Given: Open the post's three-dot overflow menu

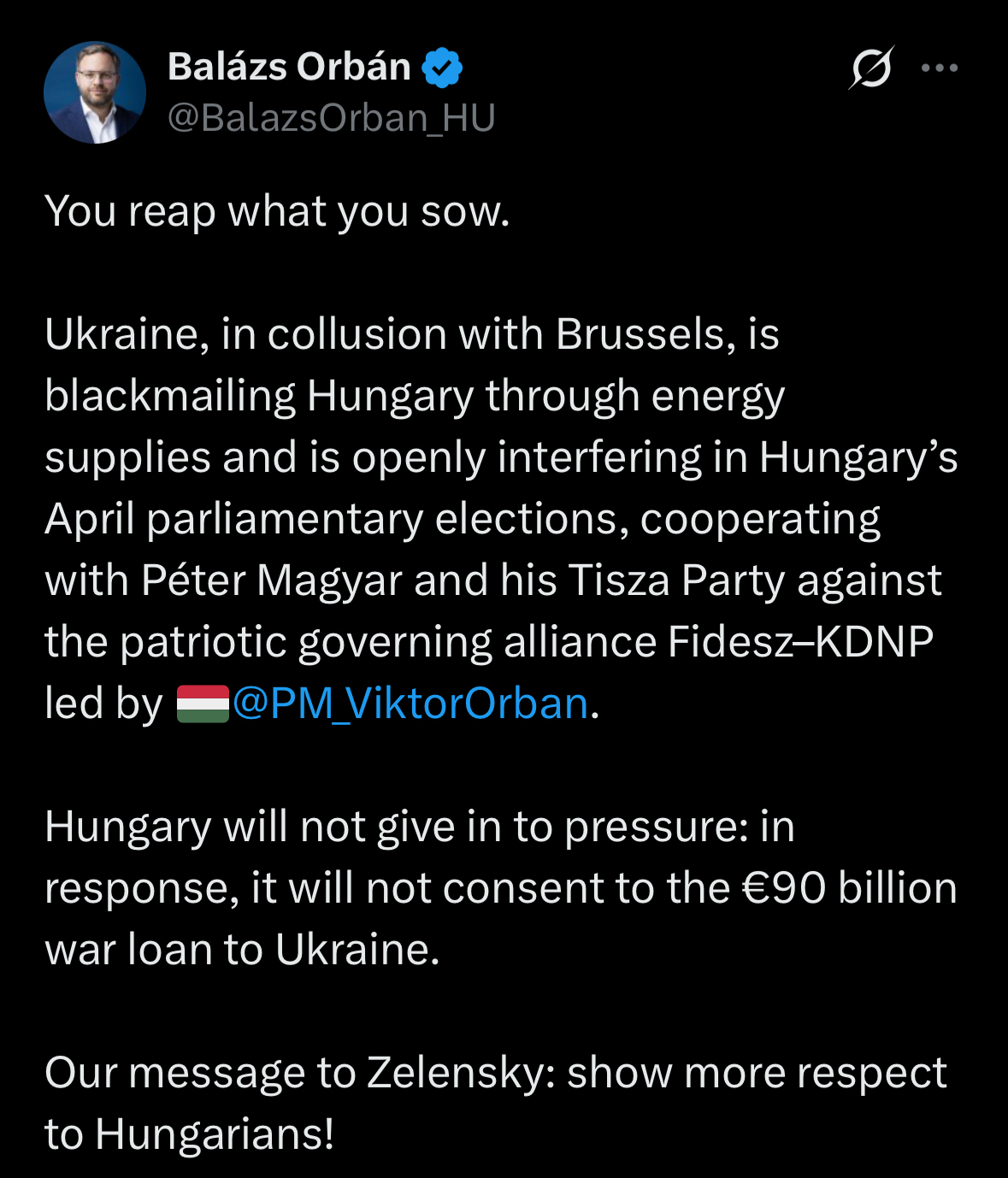Looking at the screenshot, I should pyautogui.click(x=940, y=68).
